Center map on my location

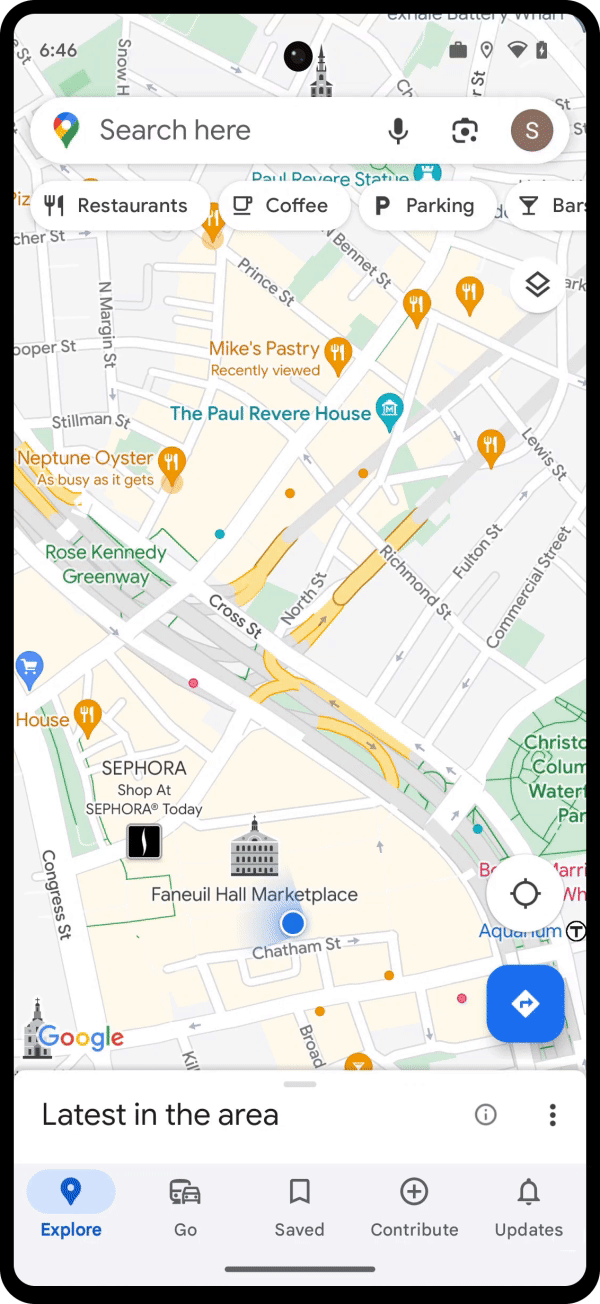click(x=525, y=893)
